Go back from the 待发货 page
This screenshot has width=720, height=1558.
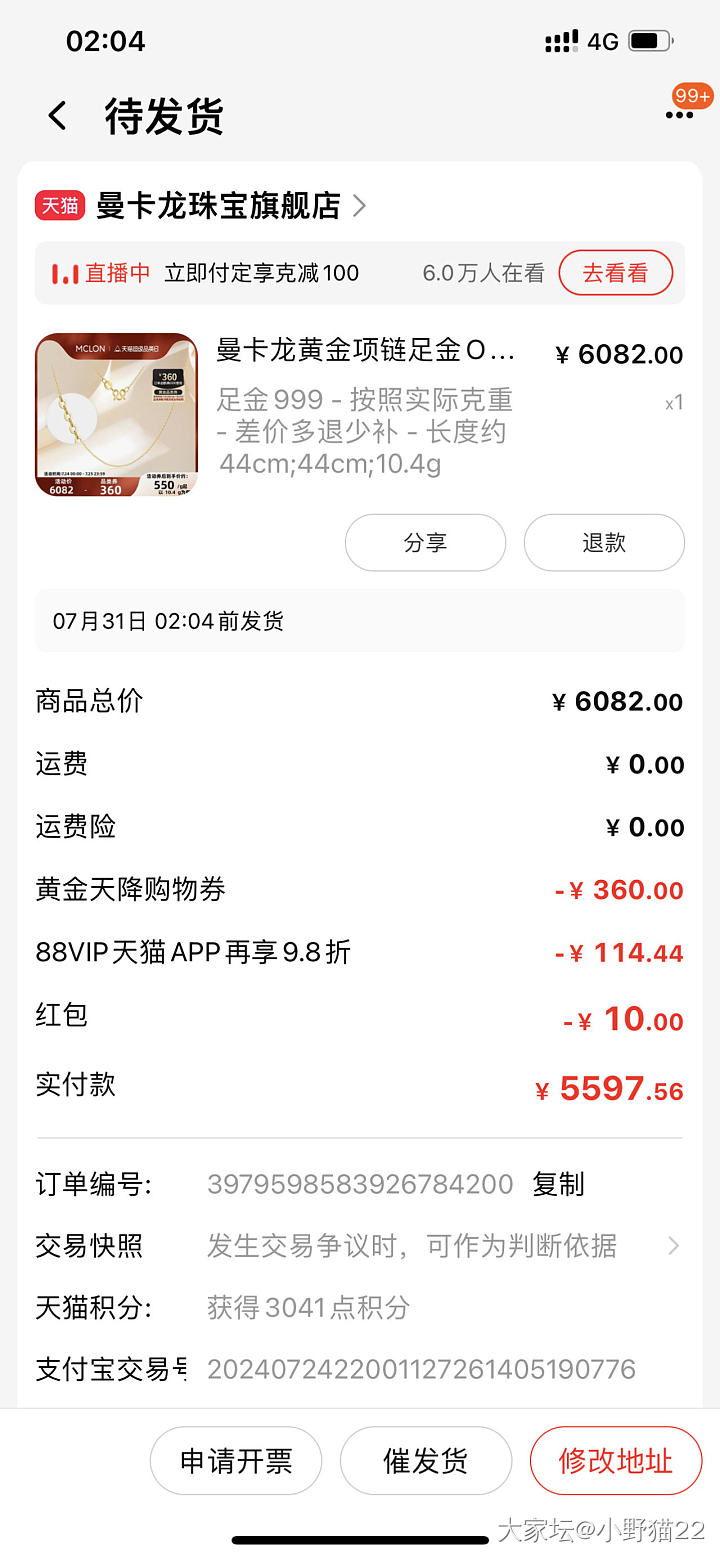pyautogui.click(x=58, y=117)
